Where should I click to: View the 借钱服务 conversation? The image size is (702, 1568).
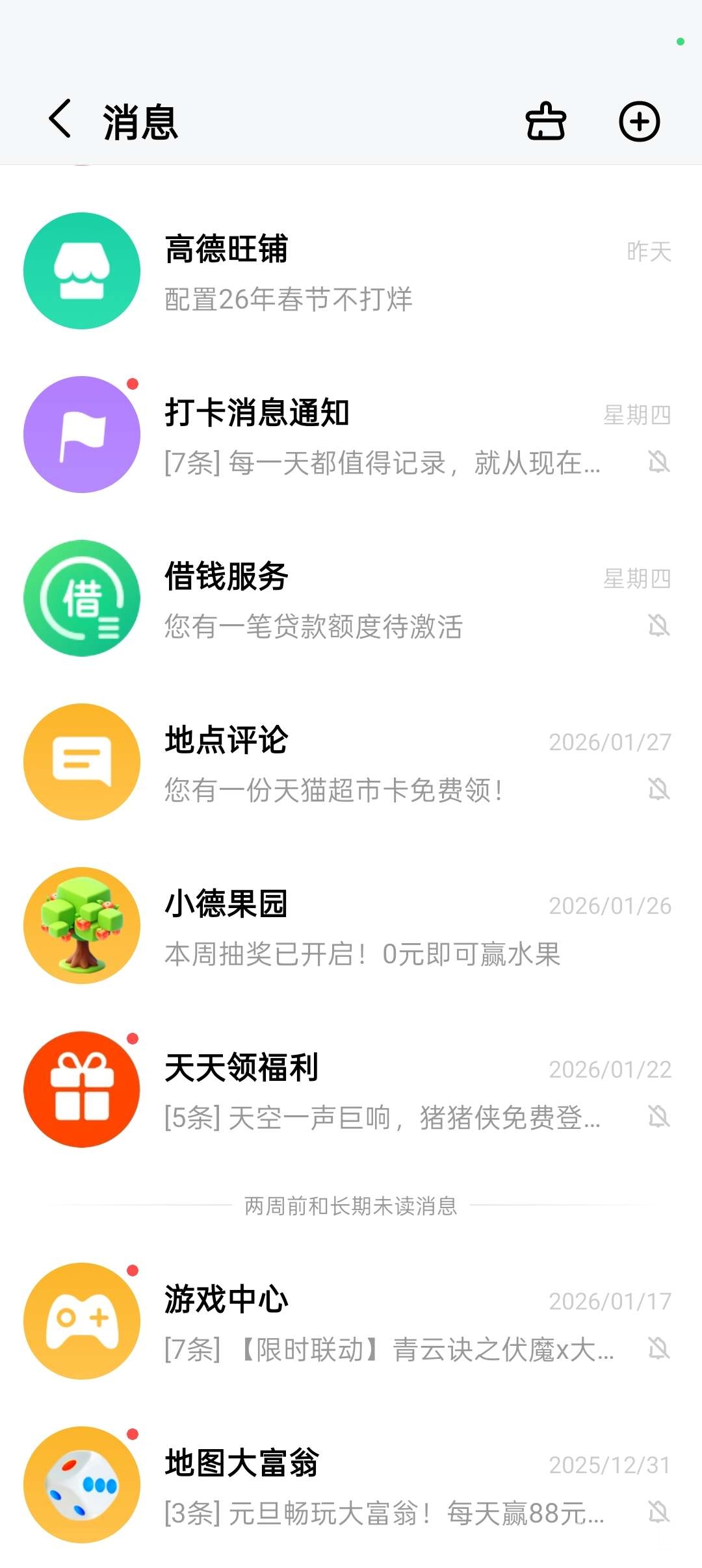[x=351, y=599]
